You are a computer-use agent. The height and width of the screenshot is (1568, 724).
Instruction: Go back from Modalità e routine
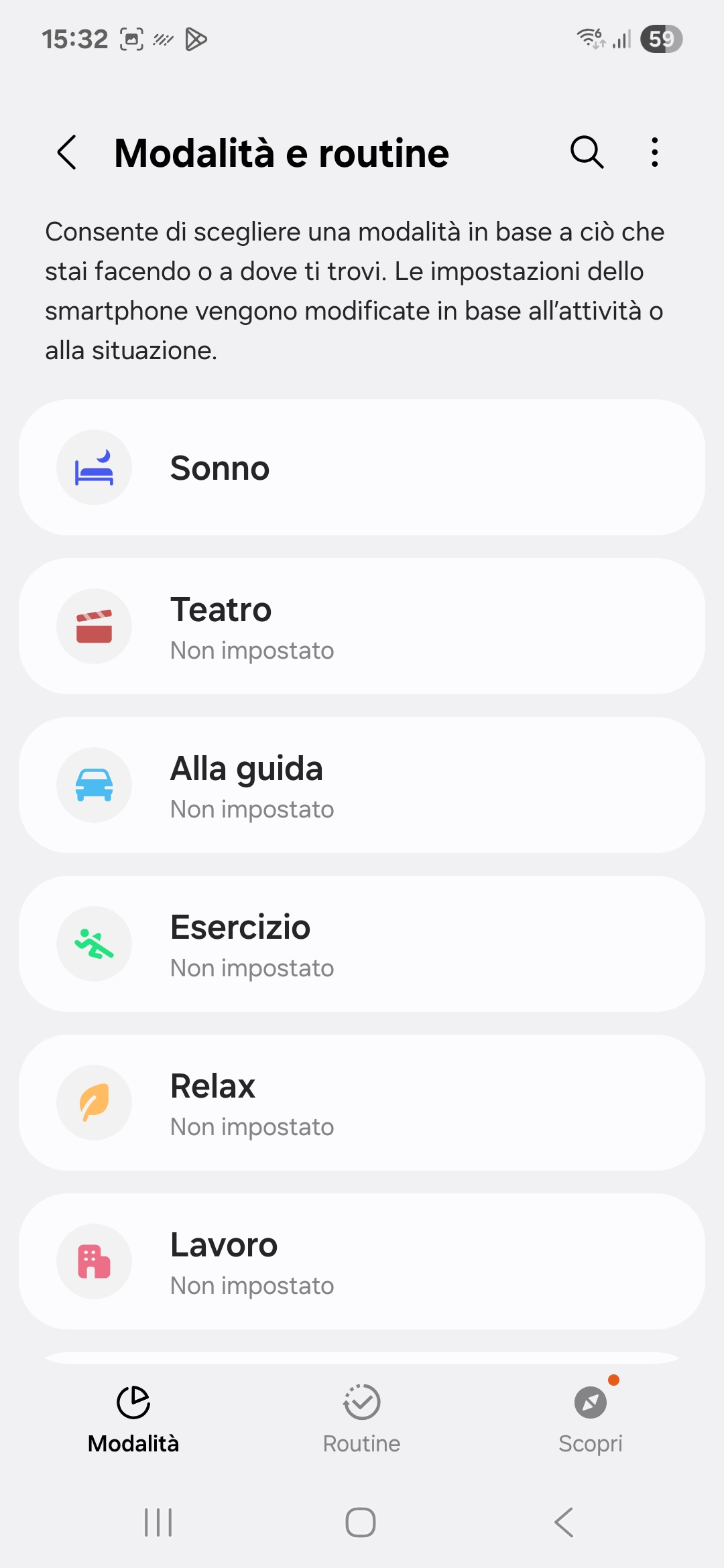pos(67,153)
